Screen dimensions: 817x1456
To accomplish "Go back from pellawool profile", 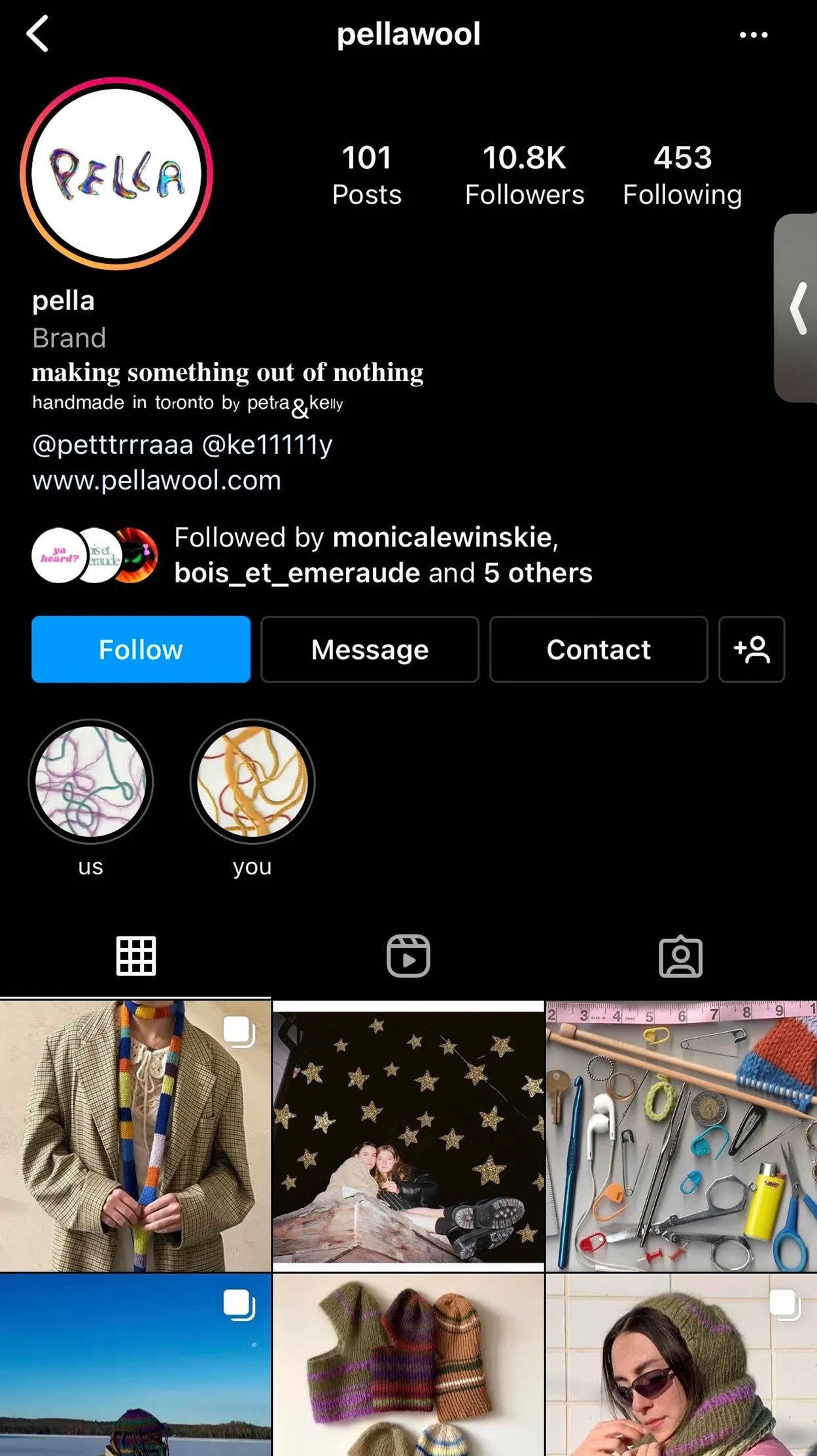I will pyautogui.click(x=38, y=34).
